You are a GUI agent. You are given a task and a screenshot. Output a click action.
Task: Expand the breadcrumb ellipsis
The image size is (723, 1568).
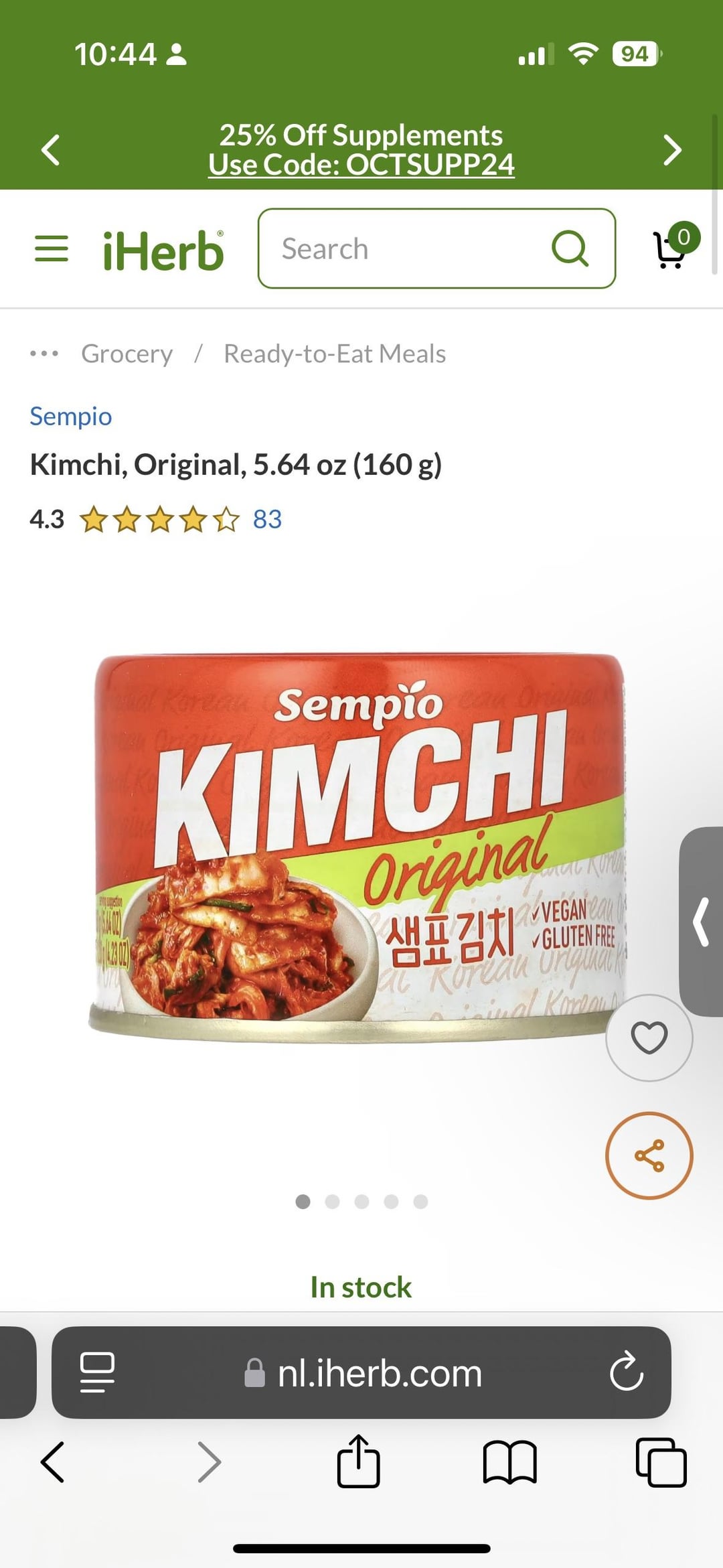point(44,354)
